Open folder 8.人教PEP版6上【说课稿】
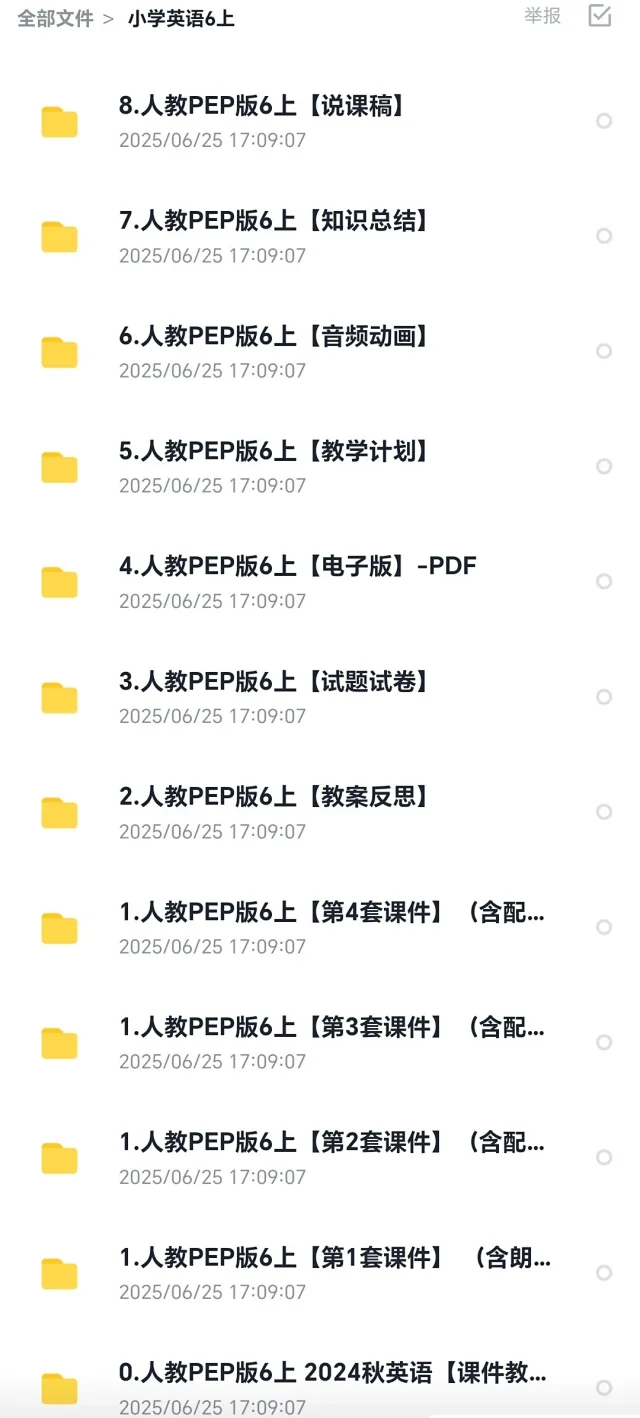640x1418 pixels. (x=320, y=121)
